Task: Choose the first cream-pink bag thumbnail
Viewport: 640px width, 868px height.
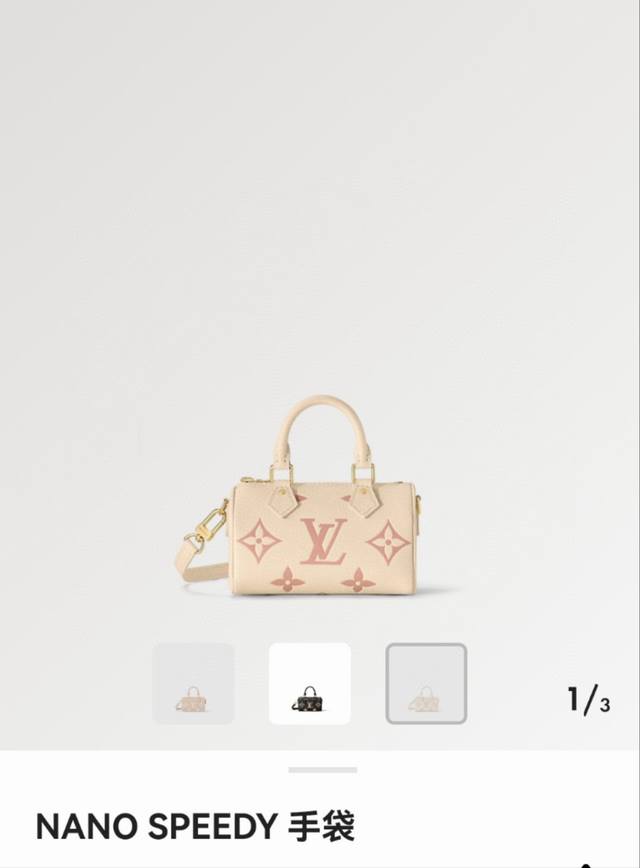Action: 193,684
